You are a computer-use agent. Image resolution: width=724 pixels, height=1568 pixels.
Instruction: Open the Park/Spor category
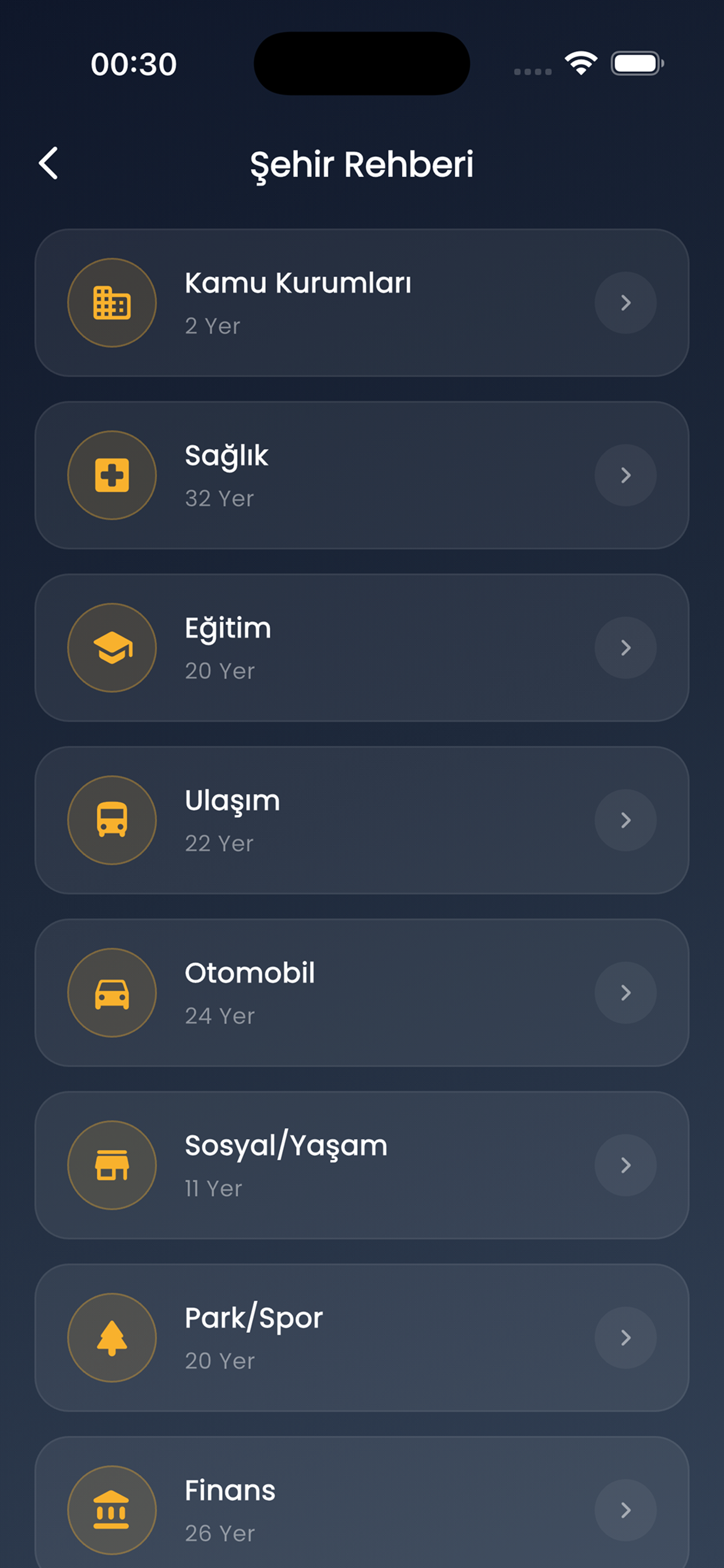pyautogui.click(x=361, y=1338)
